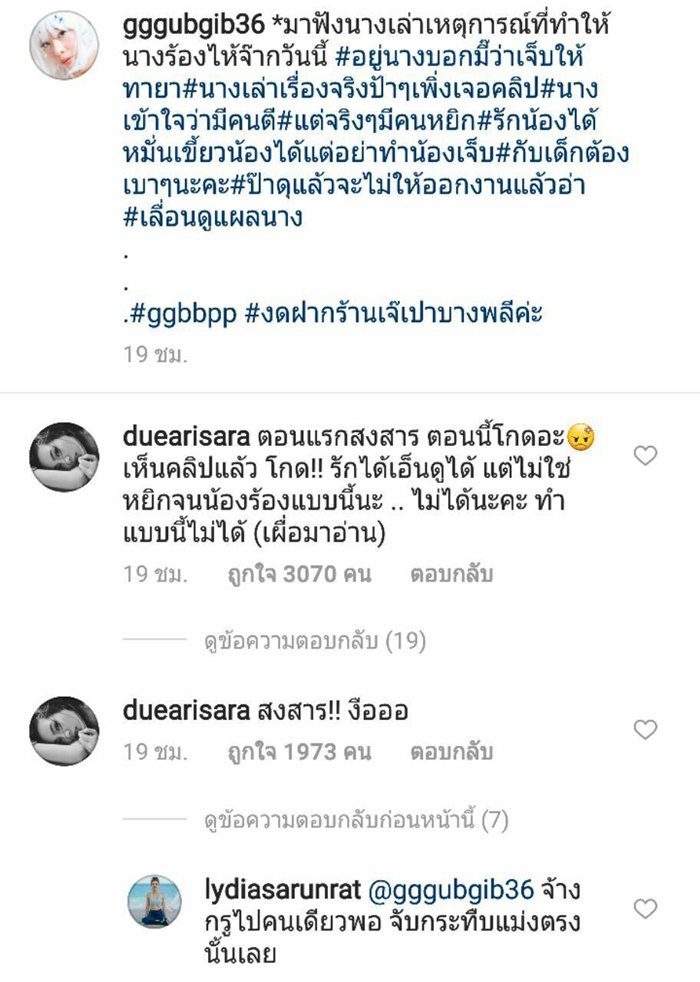Open lydiasarunrat's profile avatar

click(x=155, y=901)
